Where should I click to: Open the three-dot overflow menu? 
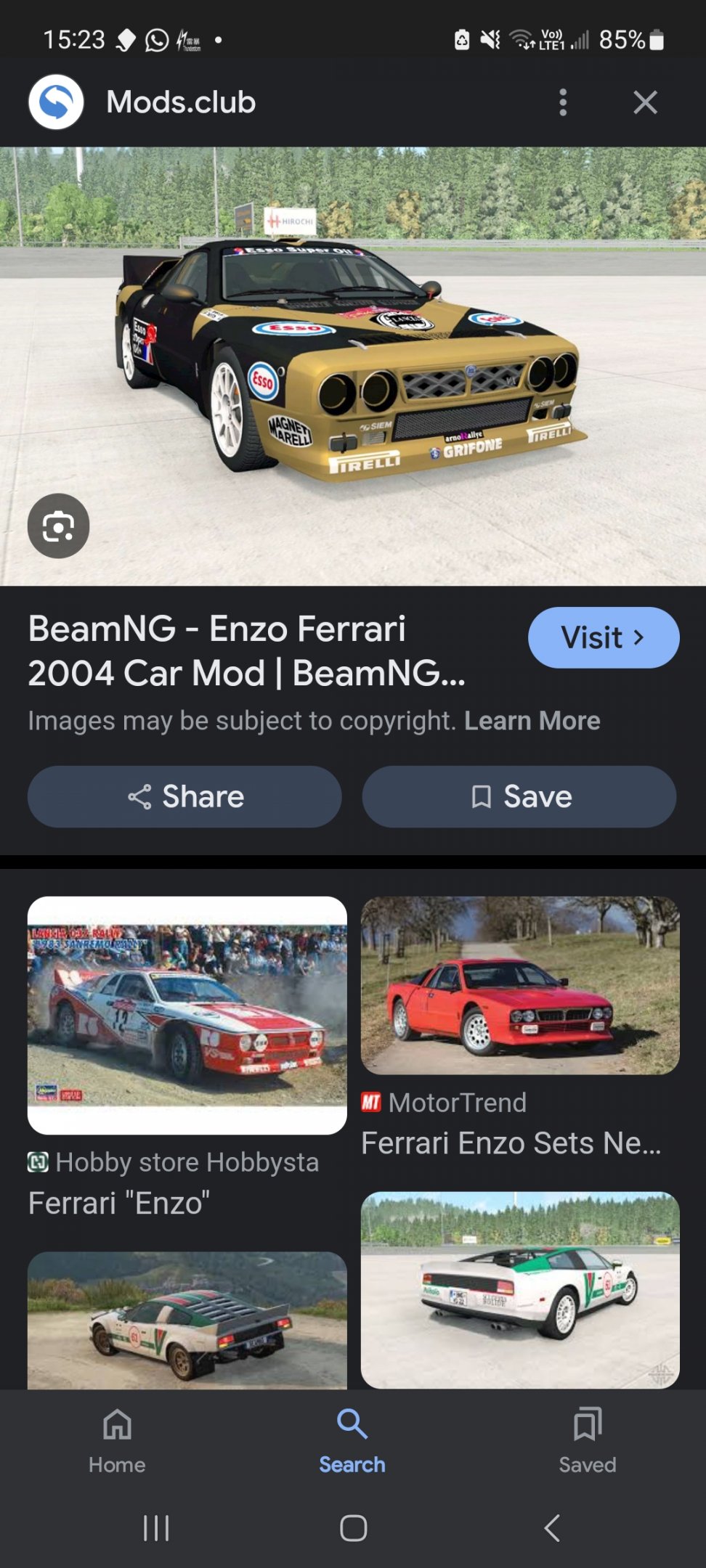[x=563, y=102]
